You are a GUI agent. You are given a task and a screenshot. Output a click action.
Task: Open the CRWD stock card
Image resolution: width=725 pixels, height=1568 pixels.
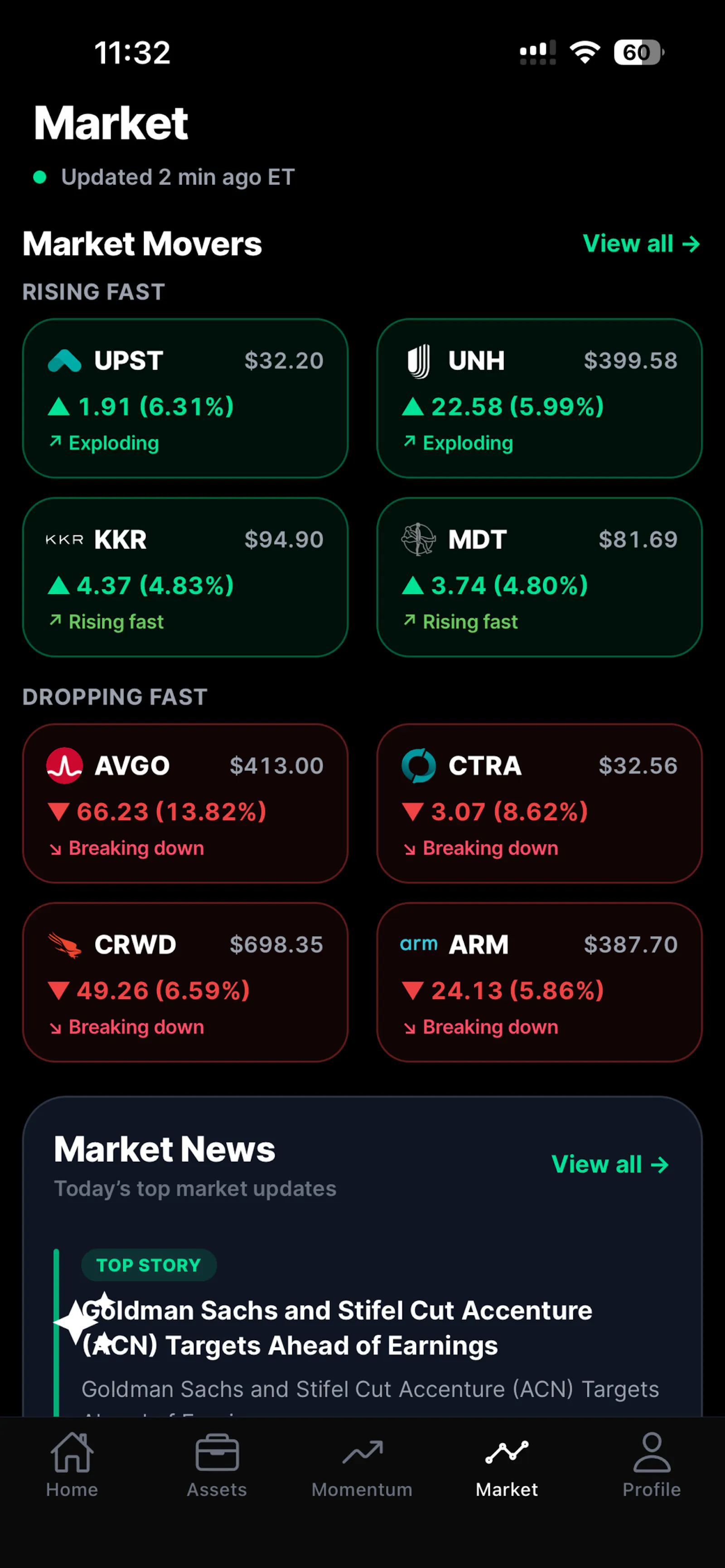click(x=185, y=982)
